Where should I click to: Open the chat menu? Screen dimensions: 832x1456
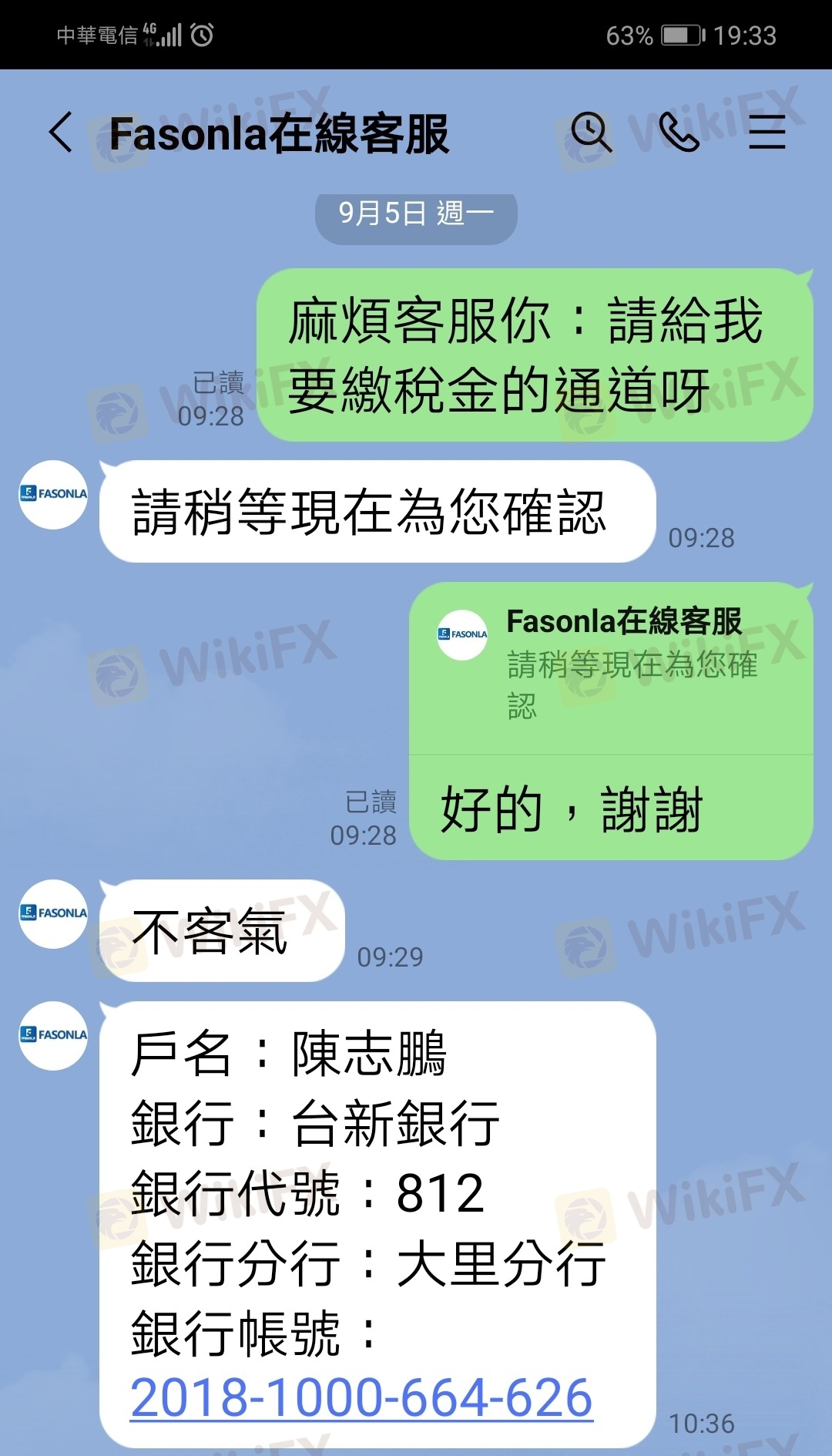(767, 133)
